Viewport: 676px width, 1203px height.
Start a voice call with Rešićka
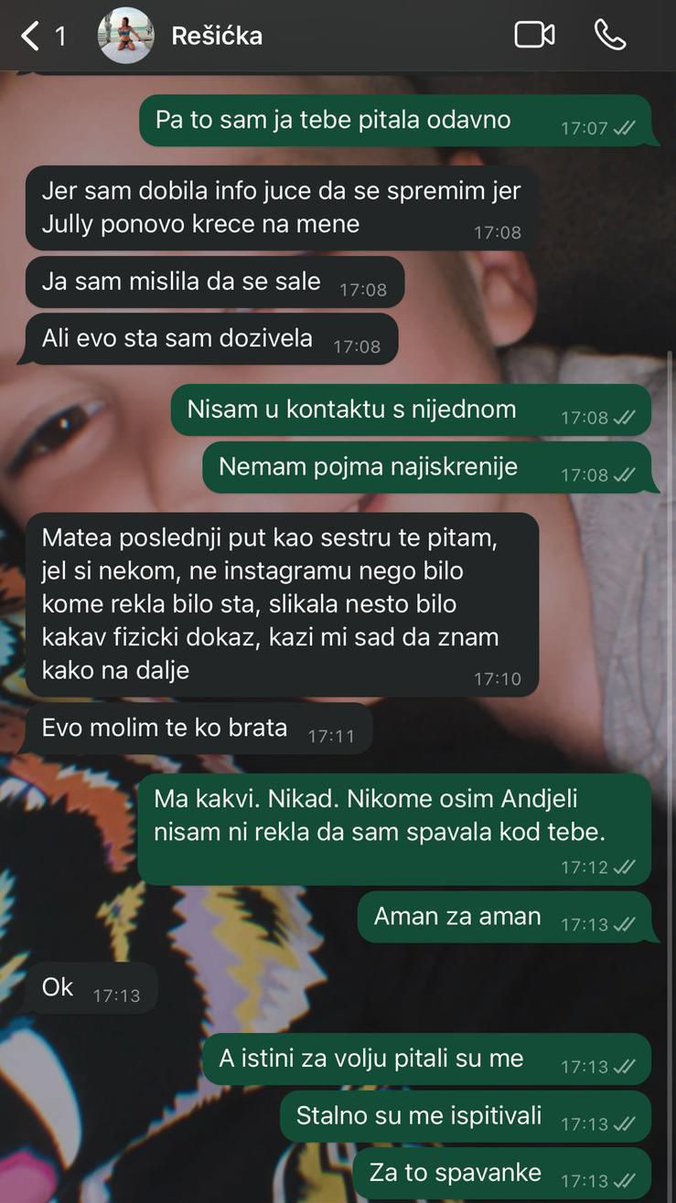coord(609,35)
